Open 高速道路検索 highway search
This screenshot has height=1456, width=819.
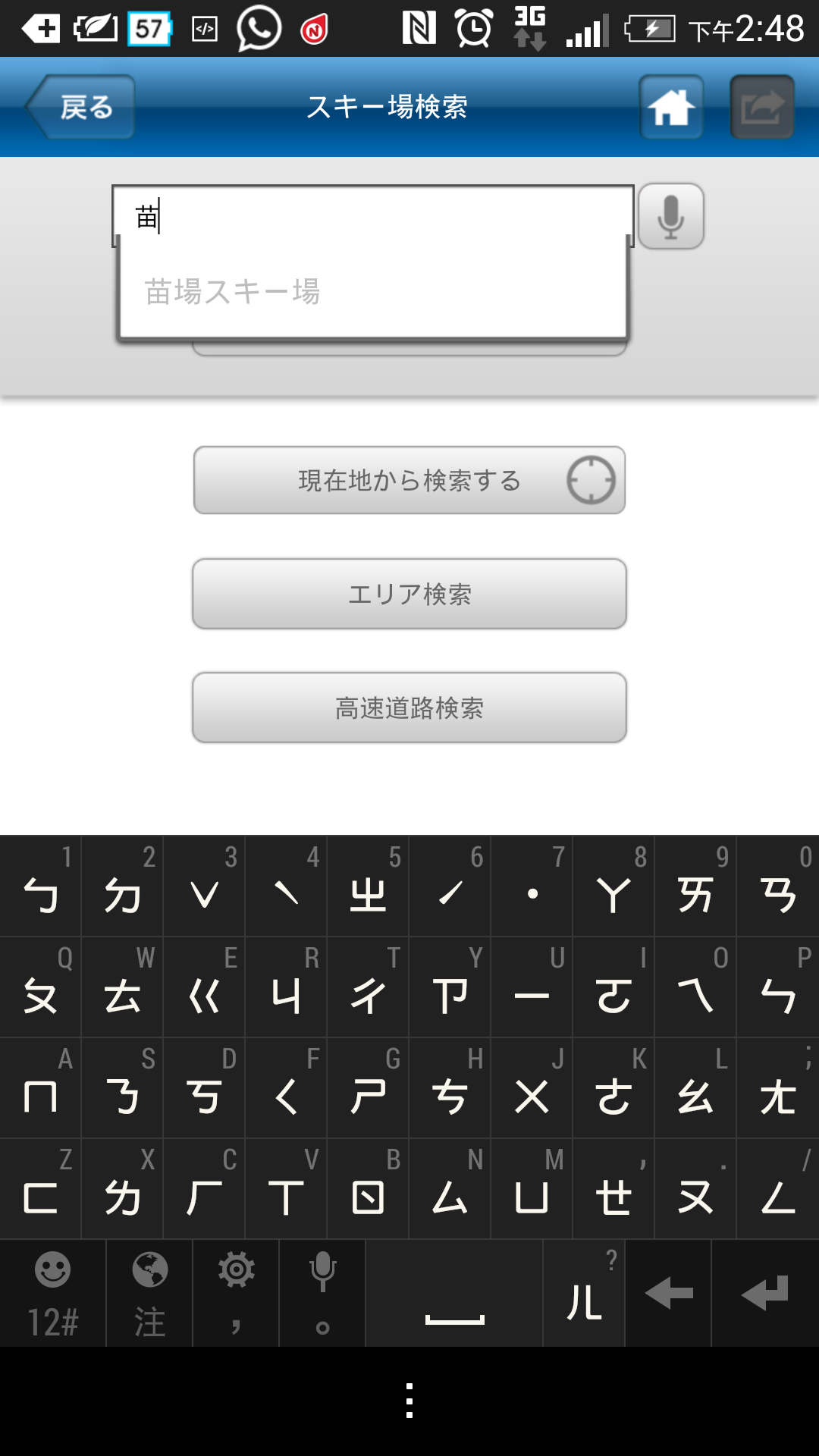pos(409,708)
